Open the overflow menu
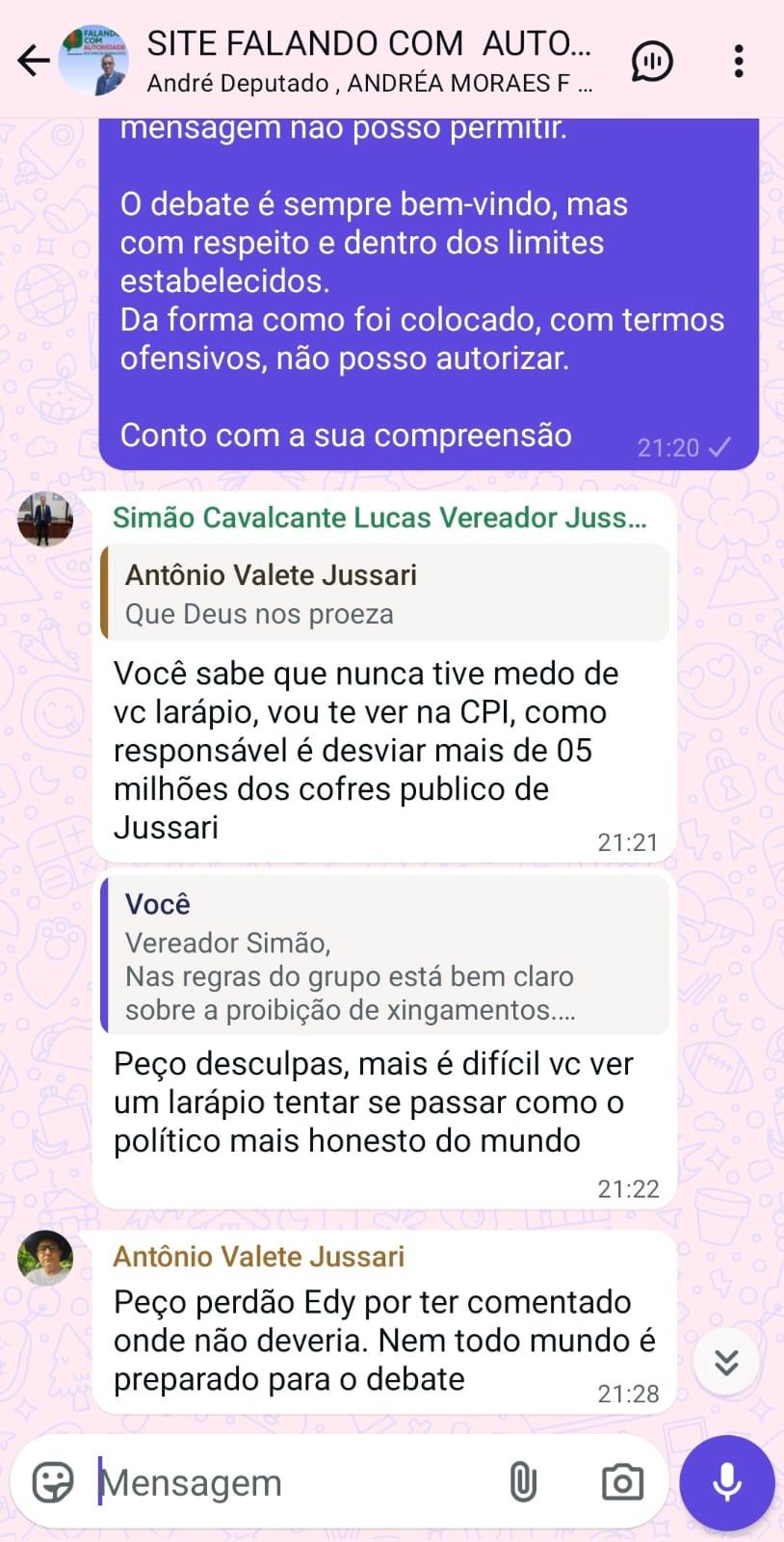Viewport: 784px width, 1542px height. (739, 61)
